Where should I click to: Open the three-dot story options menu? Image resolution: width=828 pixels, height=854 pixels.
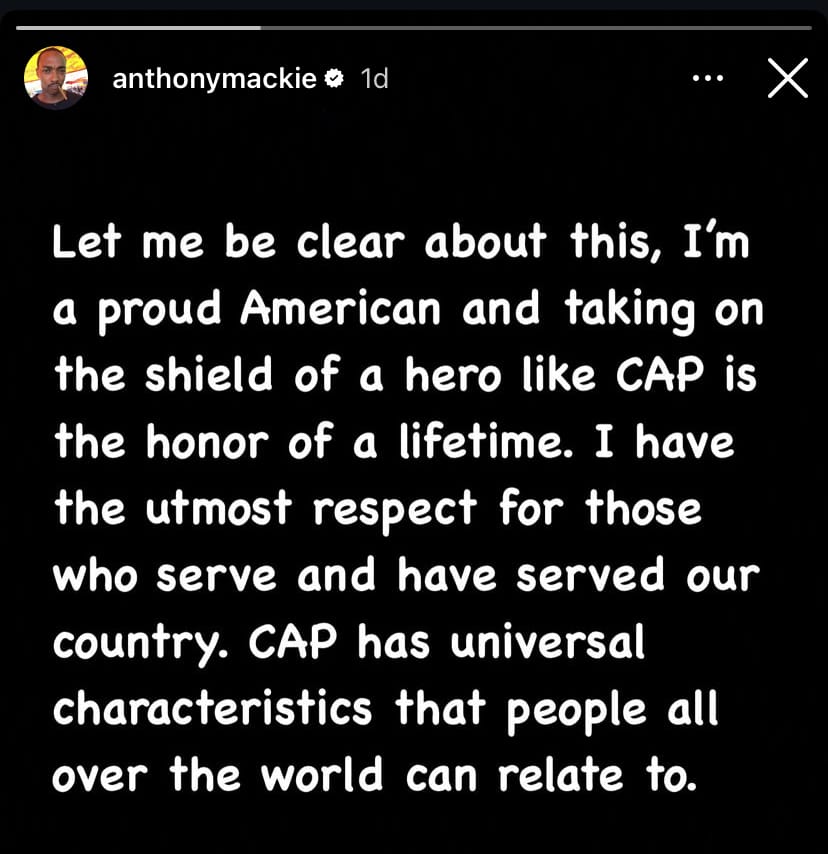coord(708,78)
